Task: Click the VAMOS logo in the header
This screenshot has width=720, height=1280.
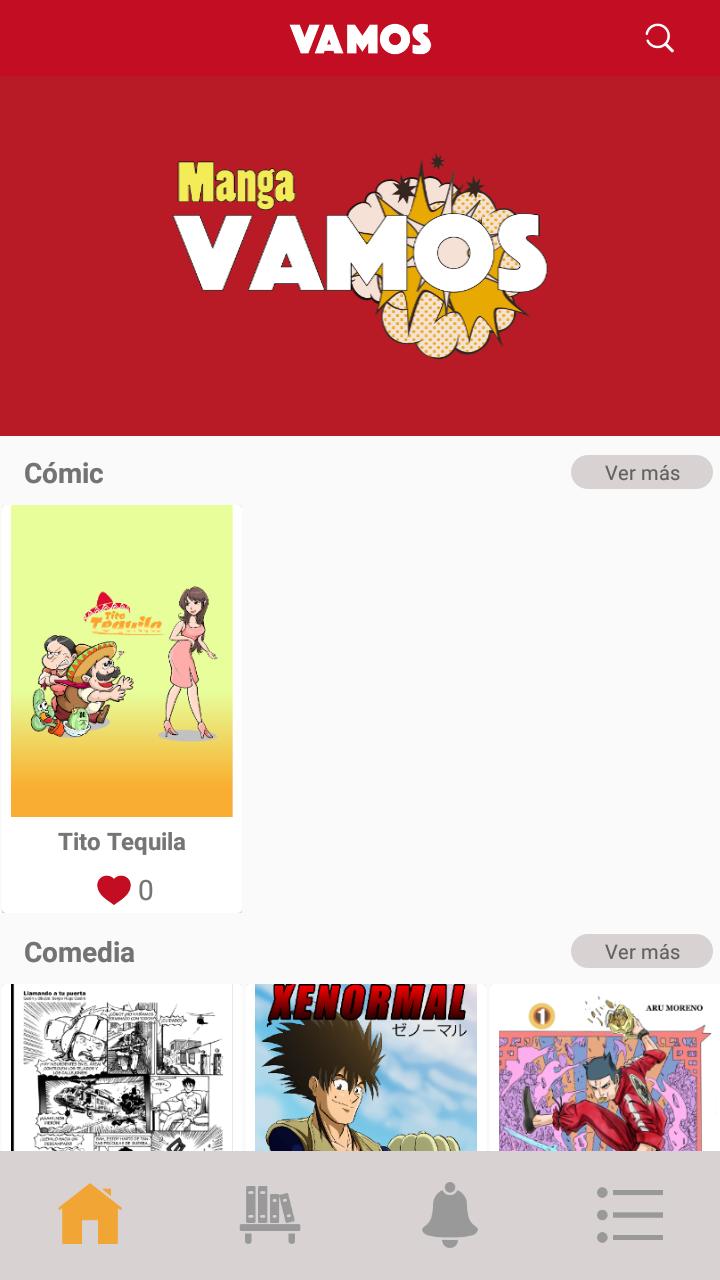Action: 360,39
